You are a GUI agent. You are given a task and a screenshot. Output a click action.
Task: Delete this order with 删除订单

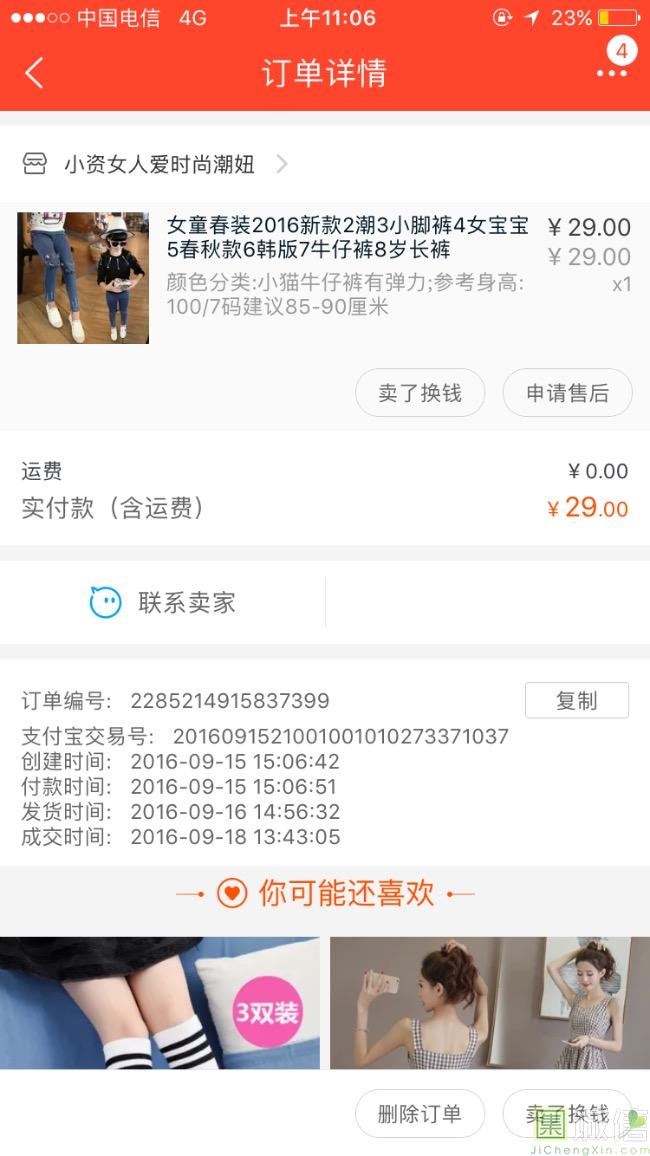(x=420, y=1114)
